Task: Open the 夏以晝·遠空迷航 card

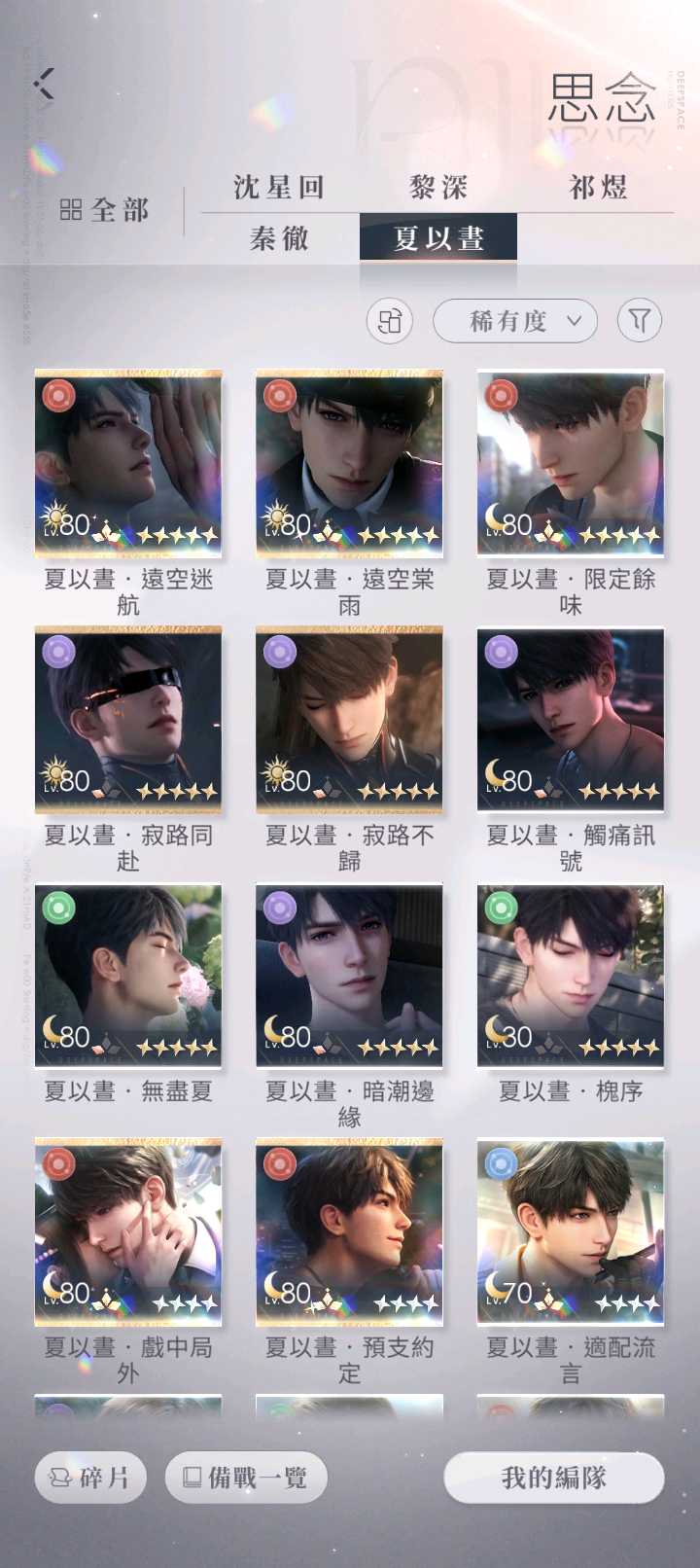Action: coord(128,463)
